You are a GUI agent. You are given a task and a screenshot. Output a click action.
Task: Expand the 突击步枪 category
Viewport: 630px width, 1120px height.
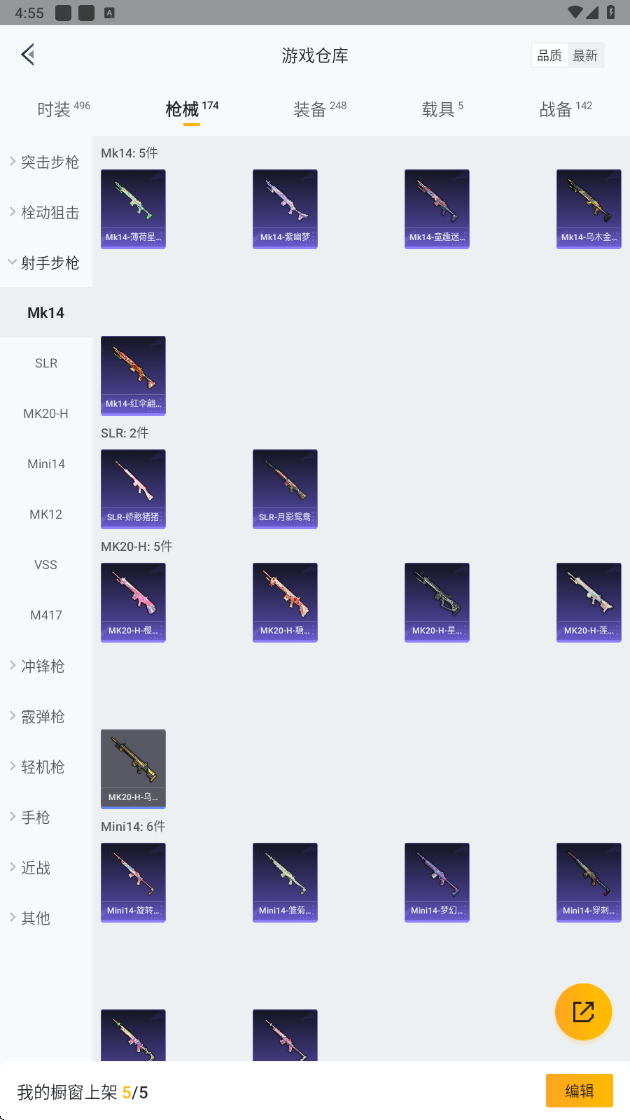pyautogui.click(x=46, y=162)
